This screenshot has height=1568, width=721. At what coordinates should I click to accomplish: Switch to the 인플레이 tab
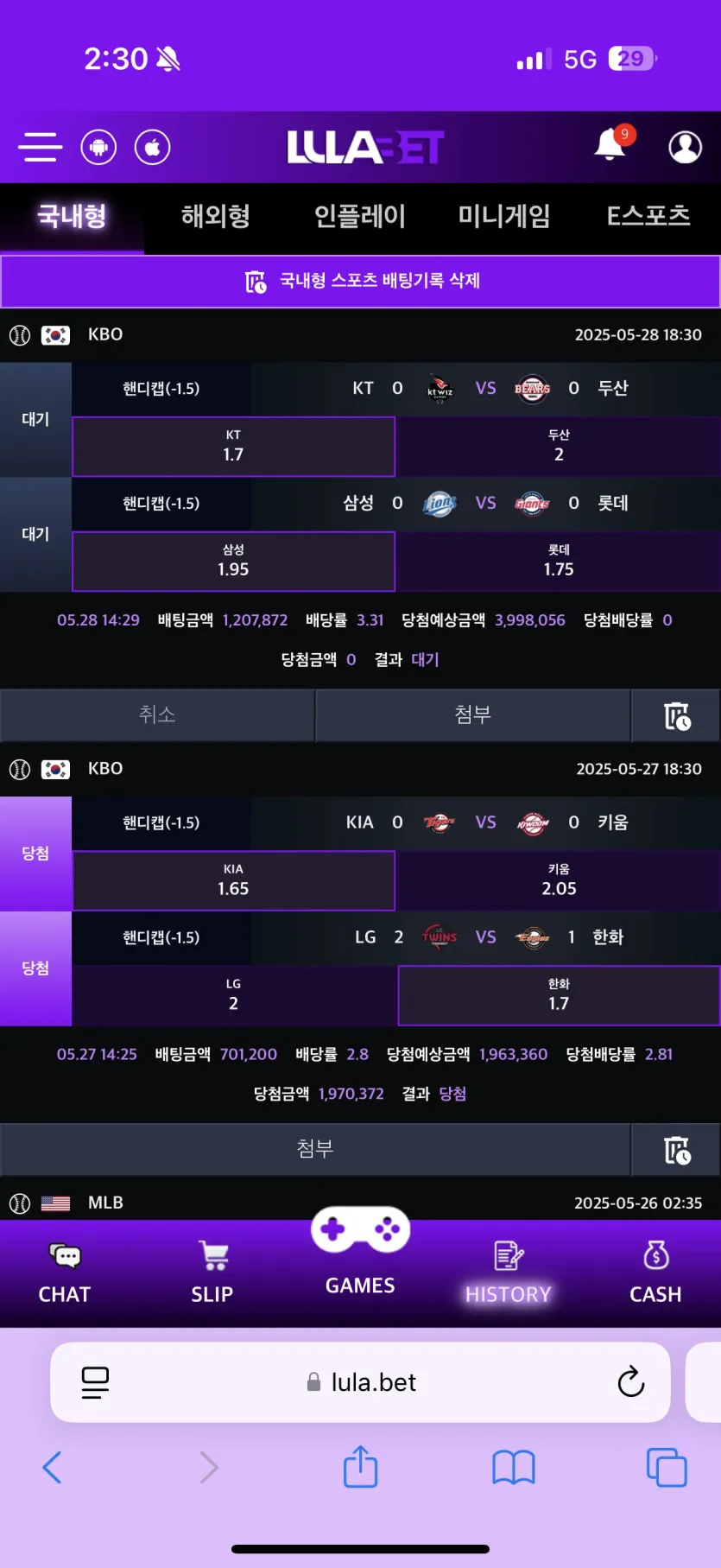click(360, 216)
